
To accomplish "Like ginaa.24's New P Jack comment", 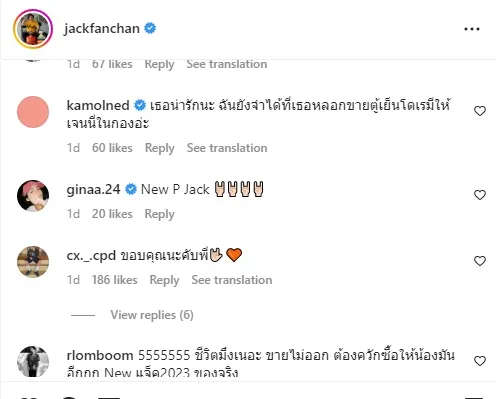I will tap(480, 195).
